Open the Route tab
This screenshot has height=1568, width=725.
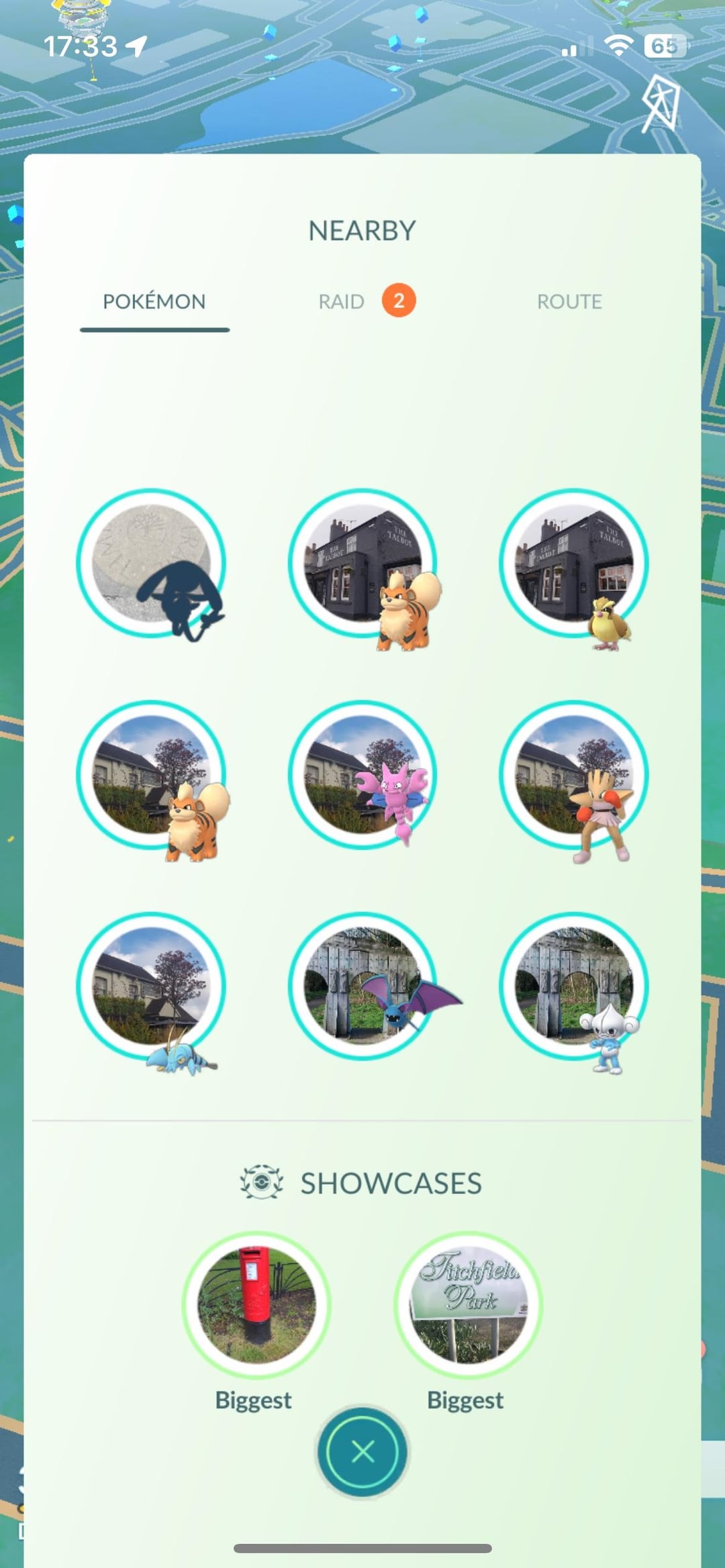pyautogui.click(x=569, y=301)
